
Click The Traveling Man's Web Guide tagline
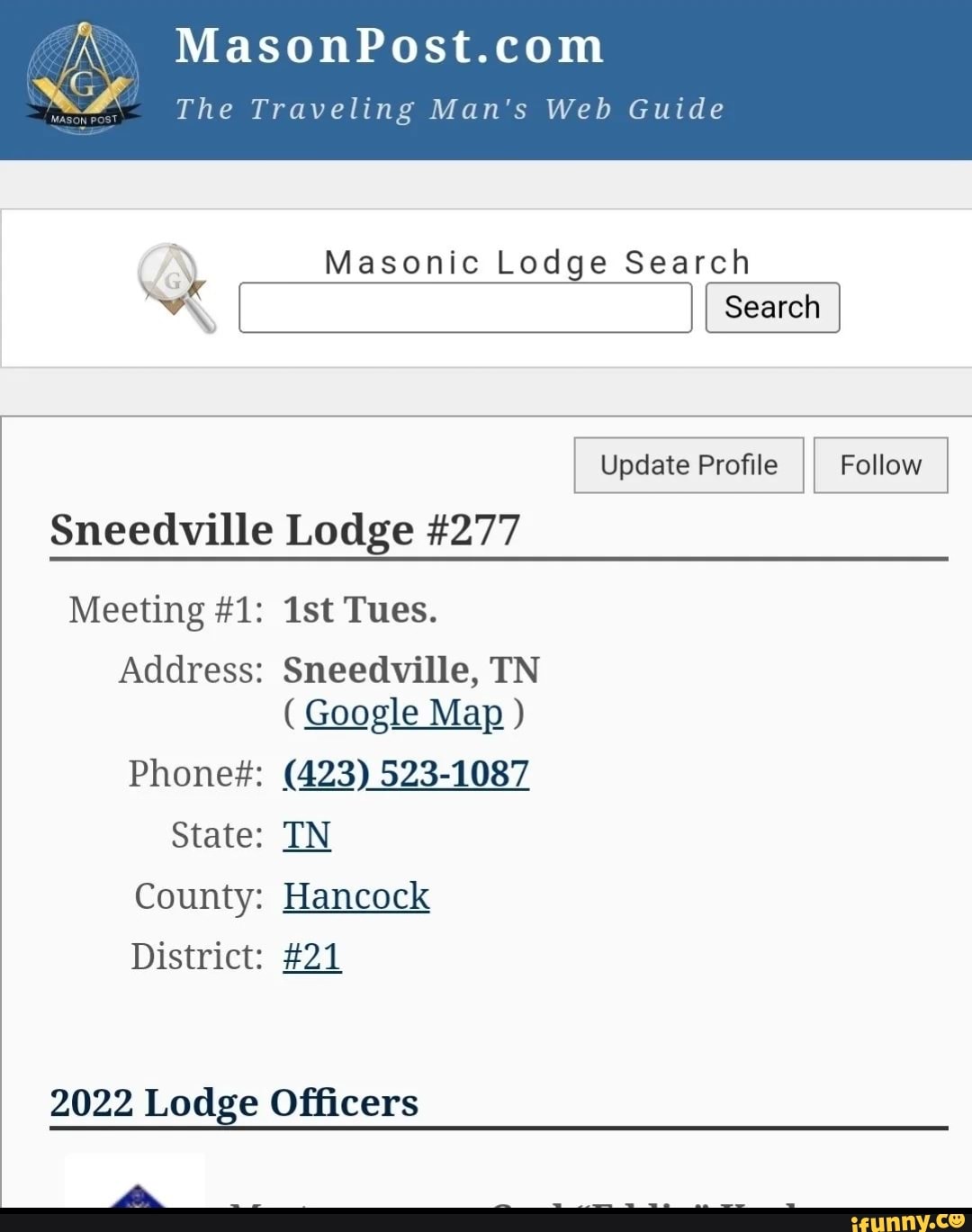coord(447,108)
